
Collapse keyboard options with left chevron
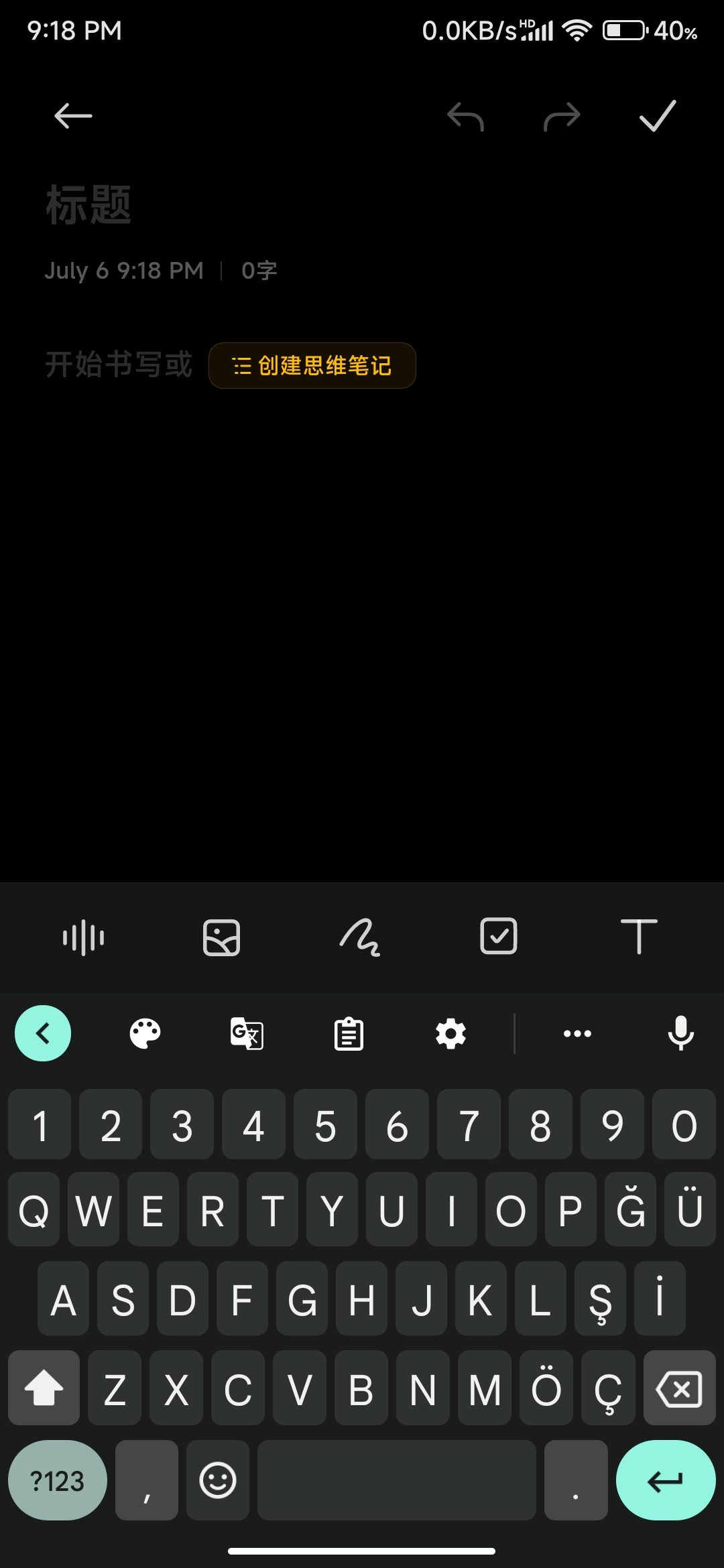point(44,1033)
